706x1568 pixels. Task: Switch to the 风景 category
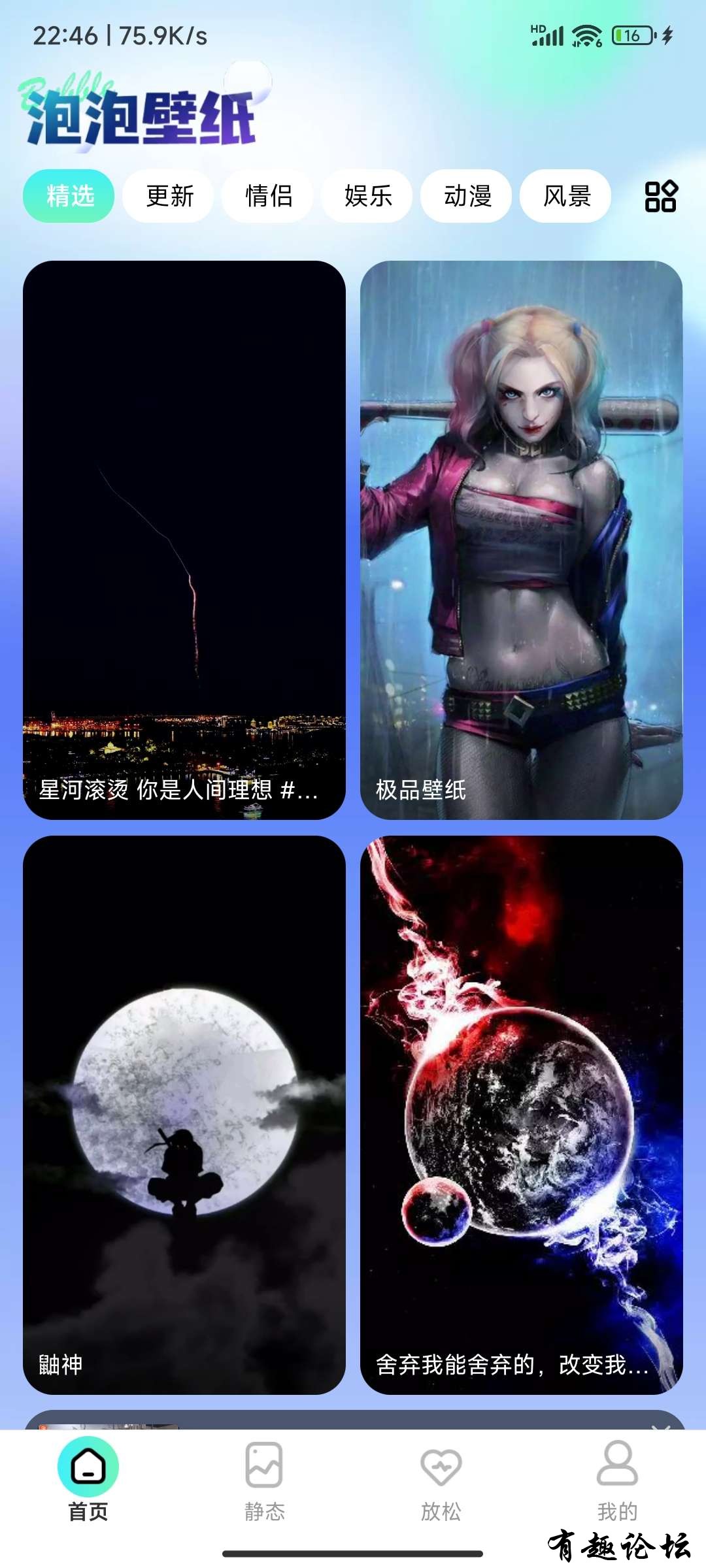(566, 196)
